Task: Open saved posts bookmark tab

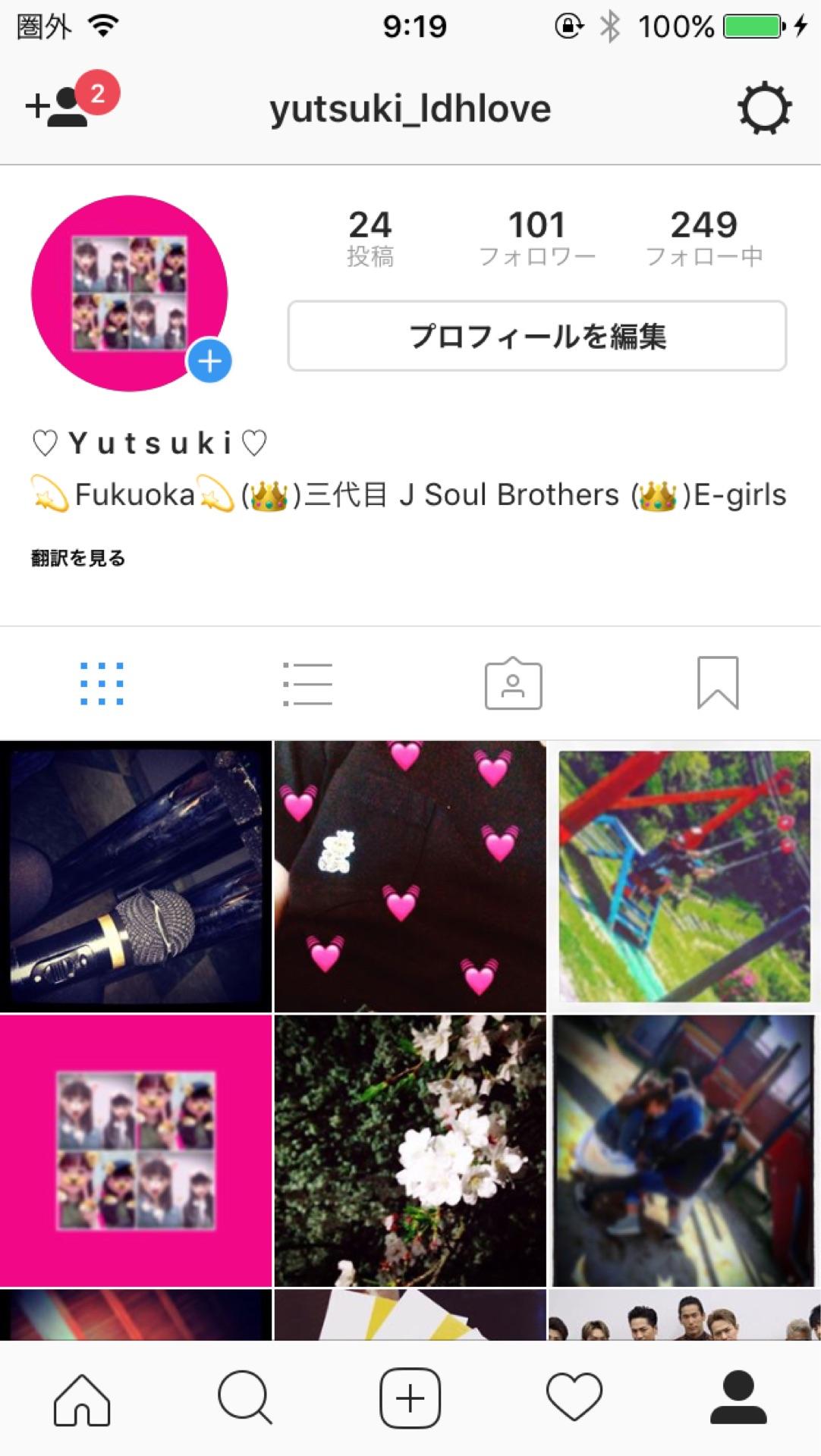Action: point(718,683)
